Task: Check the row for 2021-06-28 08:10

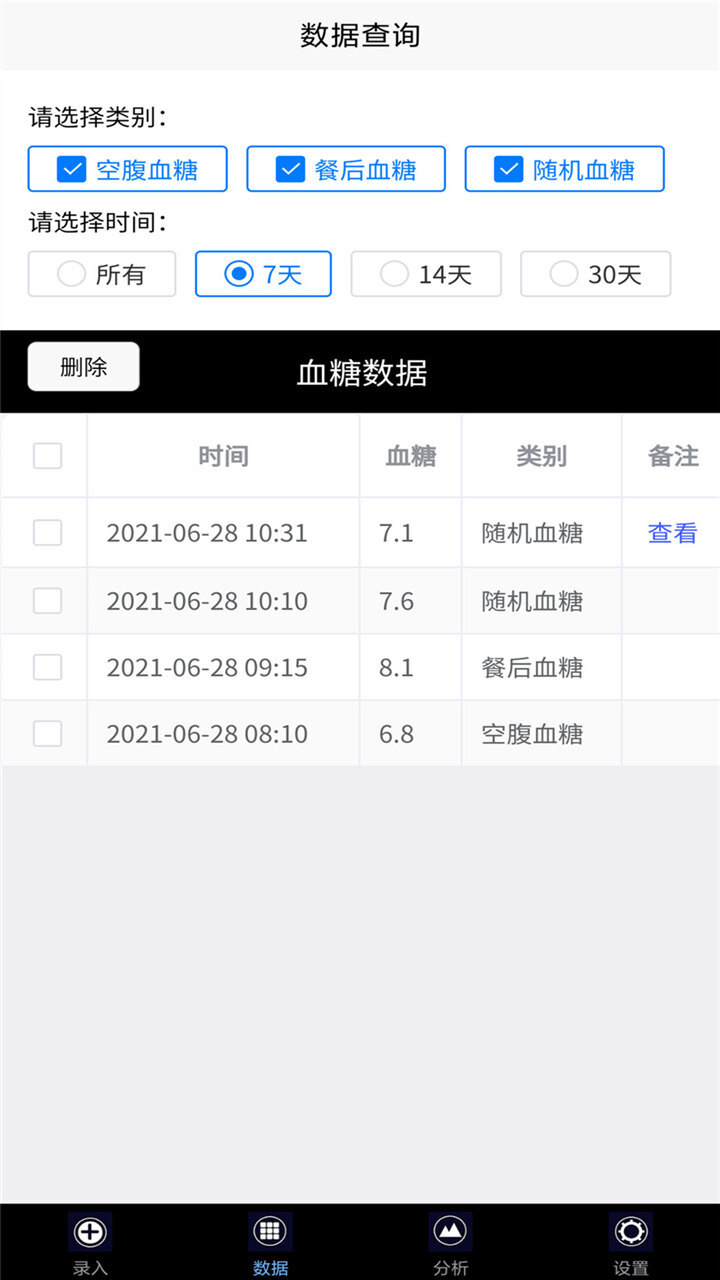Action: tap(44, 733)
